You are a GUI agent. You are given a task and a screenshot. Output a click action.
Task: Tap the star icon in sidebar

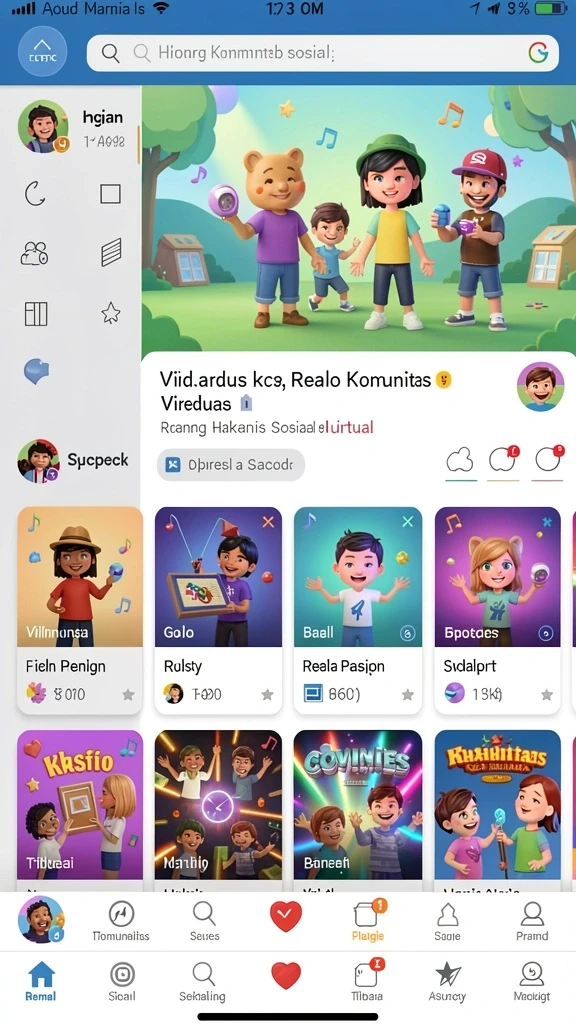click(x=110, y=314)
